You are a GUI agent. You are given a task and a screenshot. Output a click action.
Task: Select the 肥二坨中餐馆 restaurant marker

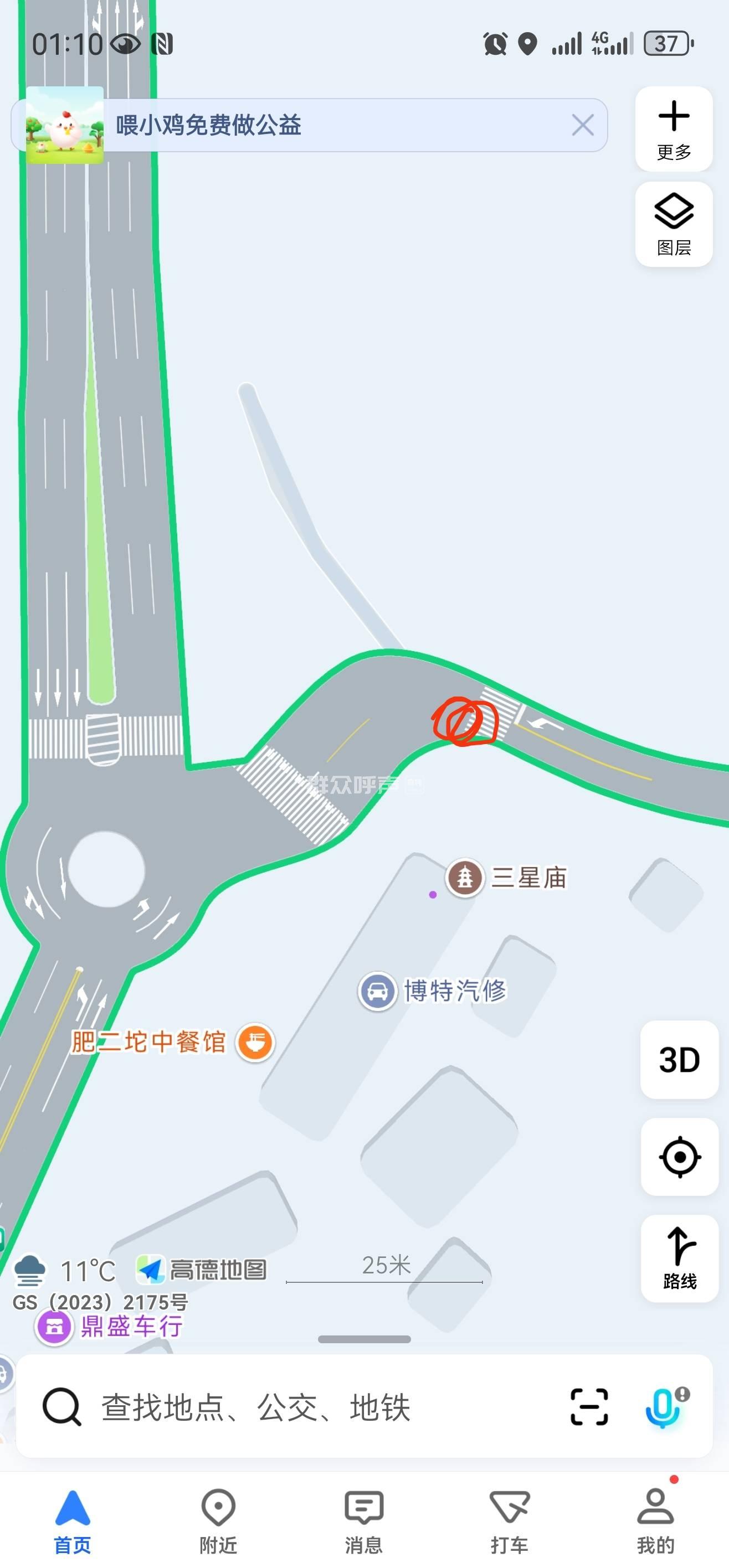pos(255,1042)
